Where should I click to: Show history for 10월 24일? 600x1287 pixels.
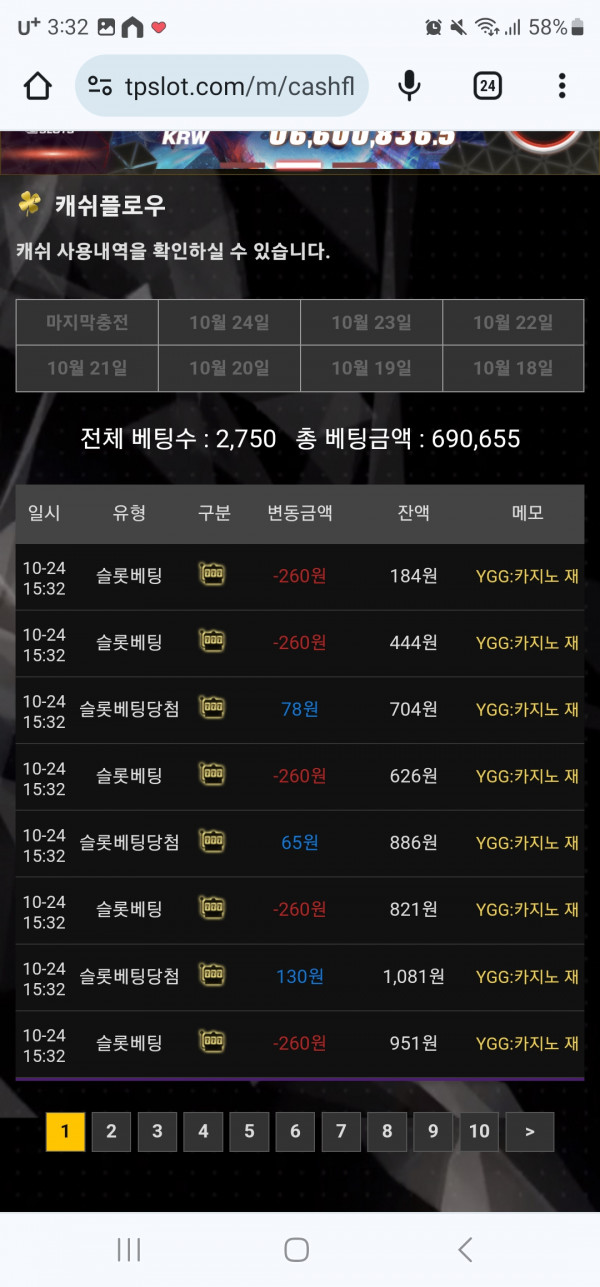point(229,322)
